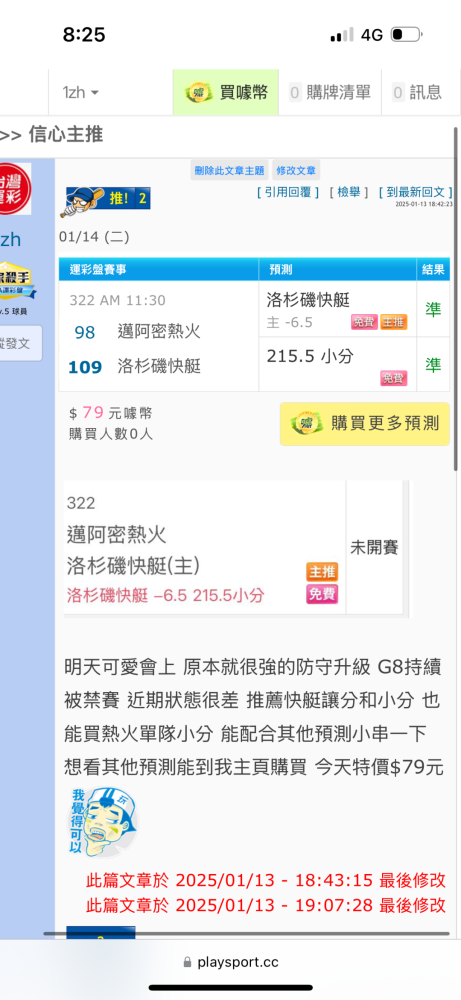Tap 刪除此文章主題 to delete topic
This screenshot has height=1000, width=461.
tap(230, 170)
